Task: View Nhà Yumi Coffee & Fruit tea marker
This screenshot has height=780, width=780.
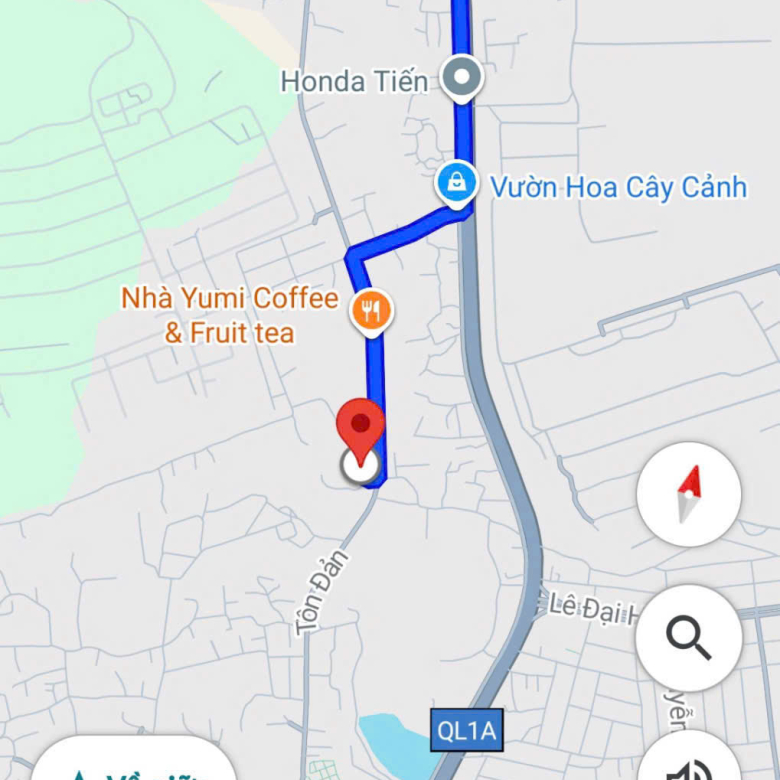Action: (x=371, y=311)
